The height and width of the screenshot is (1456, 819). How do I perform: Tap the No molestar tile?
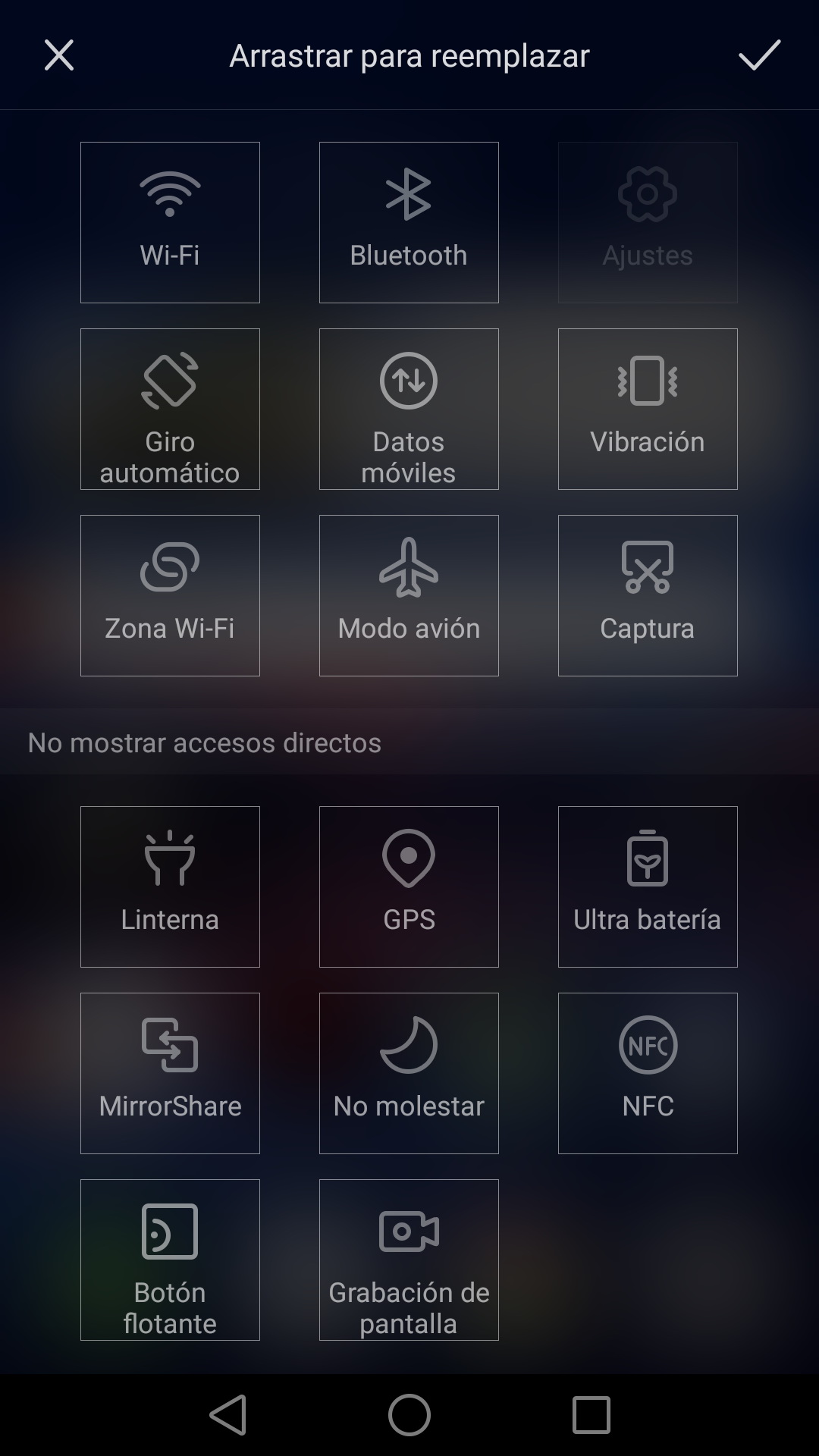click(x=409, y=1073)
